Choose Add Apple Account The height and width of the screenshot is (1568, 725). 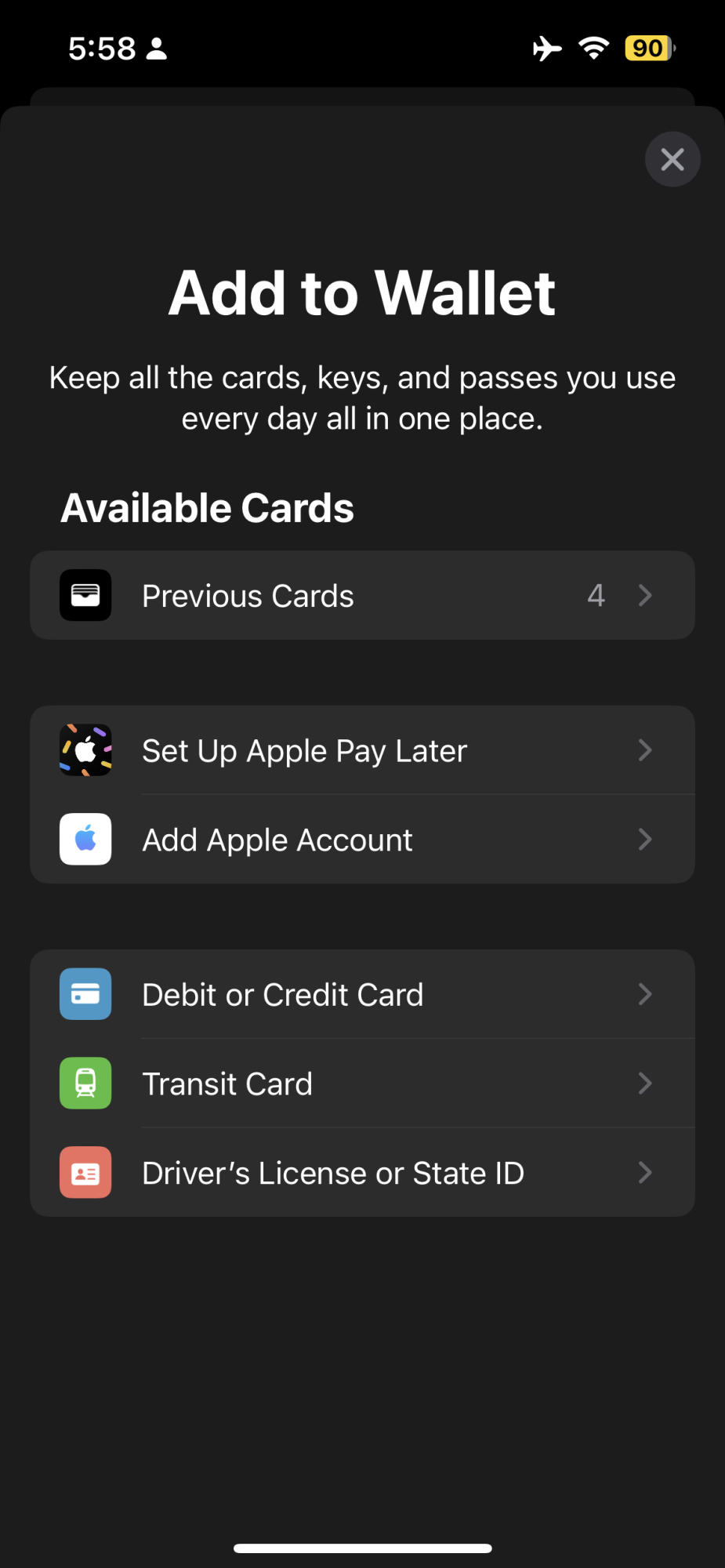click(362, 840)
